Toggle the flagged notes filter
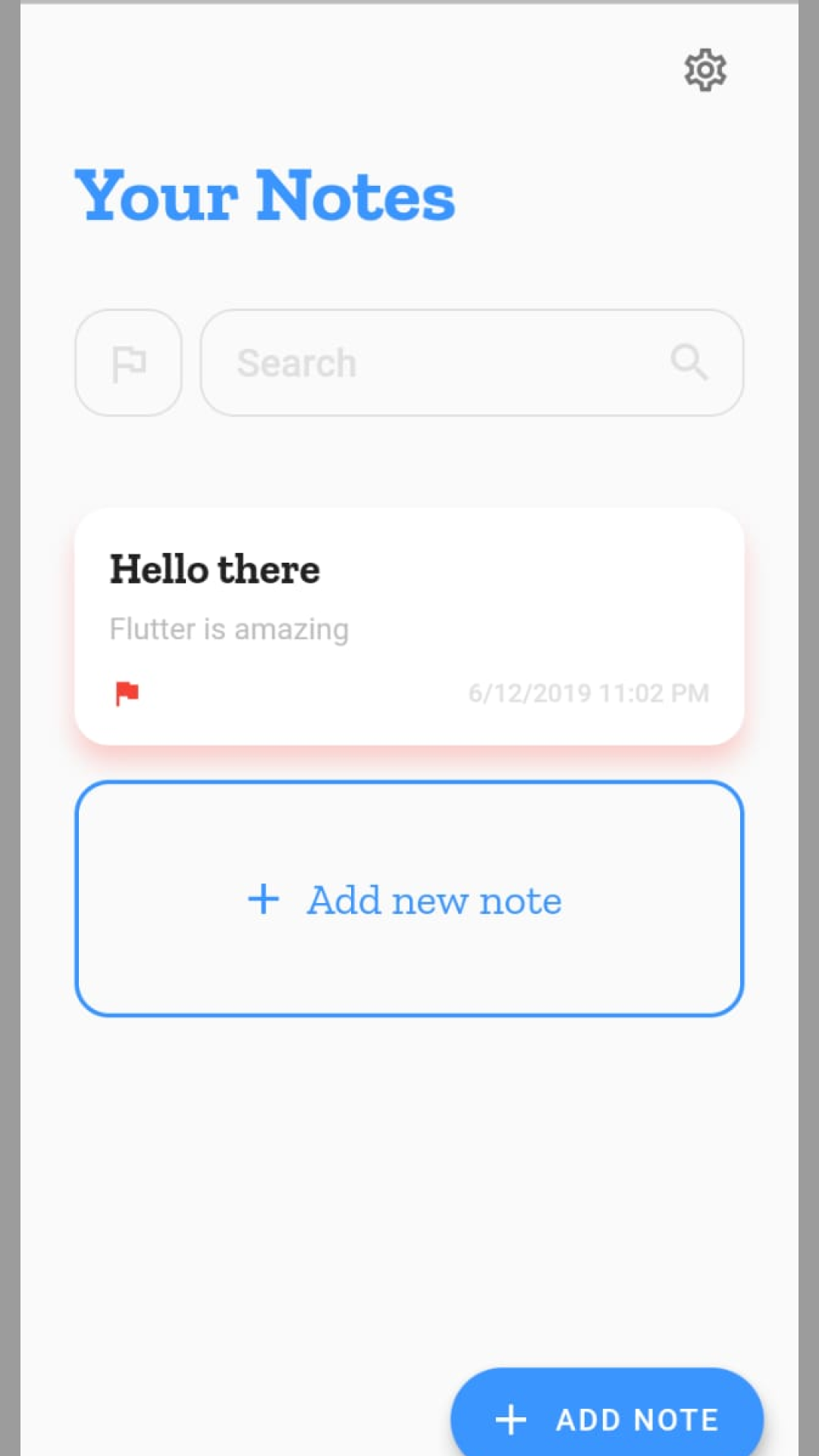Screen dimensions: 819x1456 128,362
